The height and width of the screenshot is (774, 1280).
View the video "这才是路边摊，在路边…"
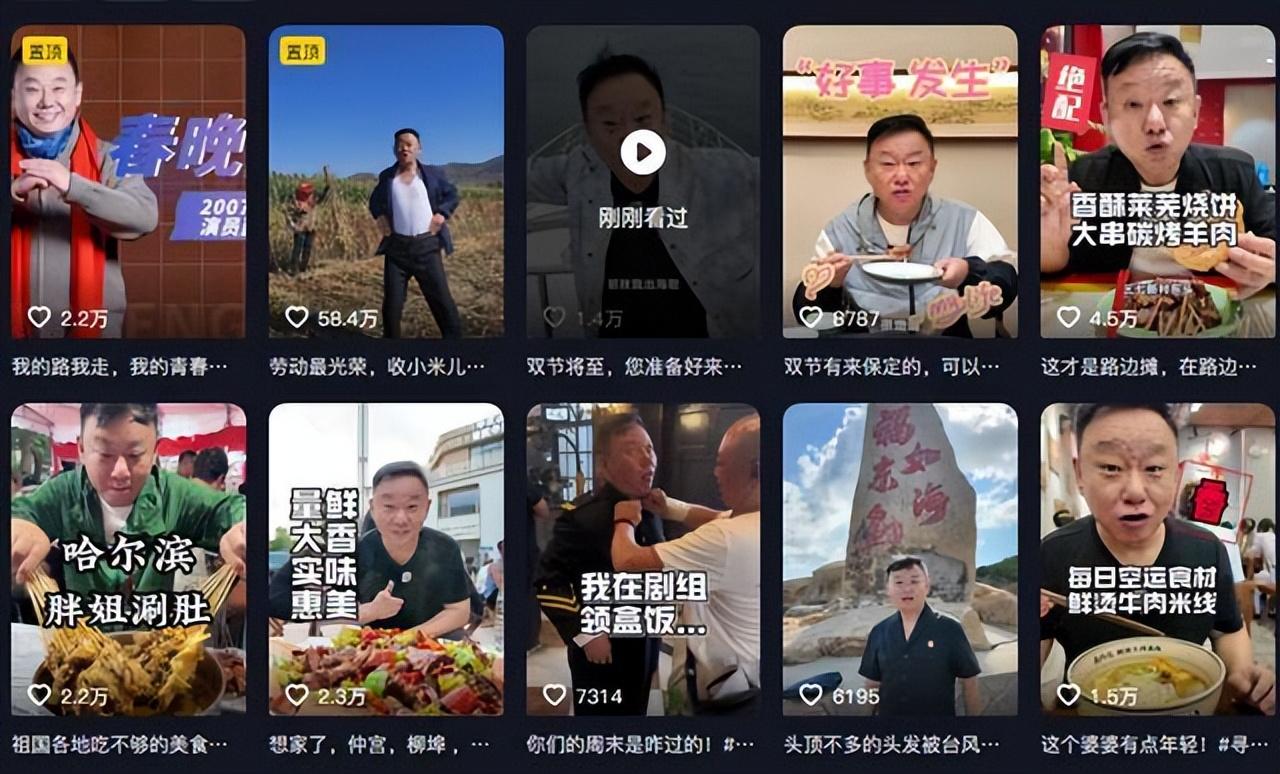point(1158,182)
